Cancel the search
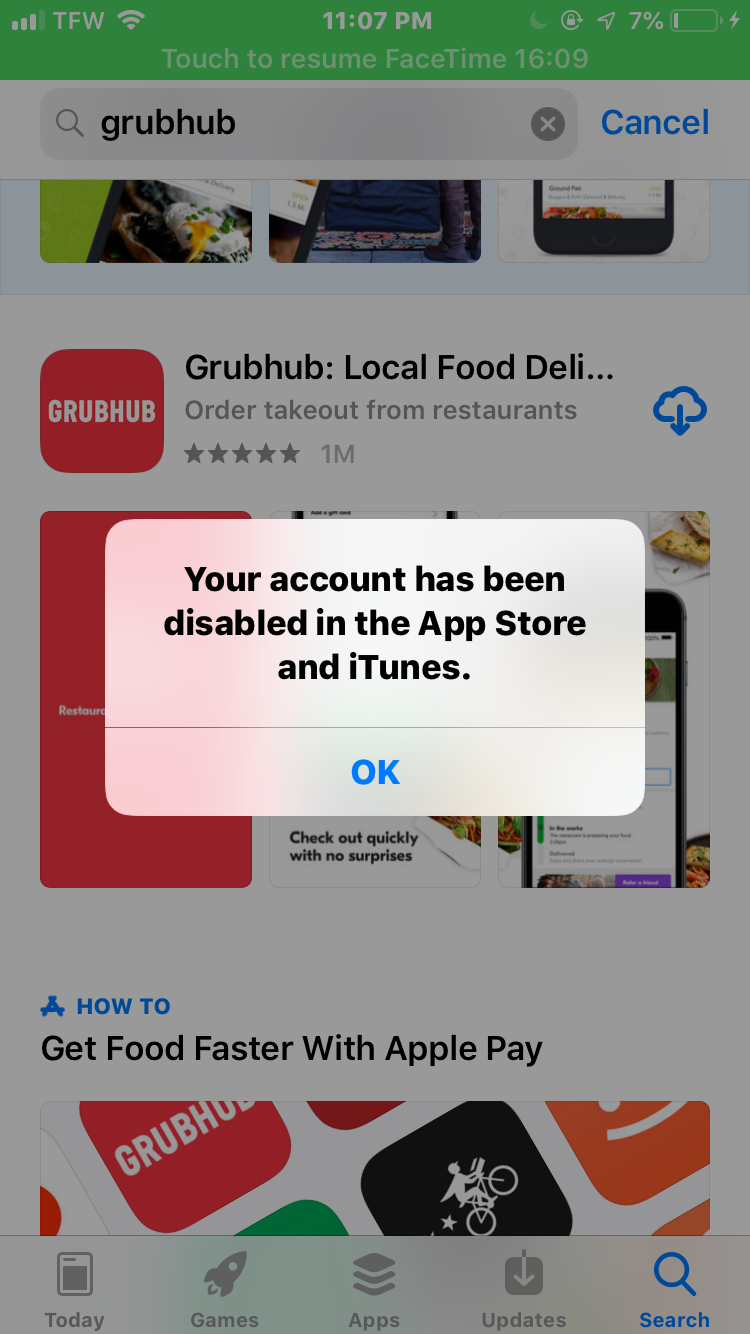The height and width of the screenshot is (1334, 750). point(655,123)
